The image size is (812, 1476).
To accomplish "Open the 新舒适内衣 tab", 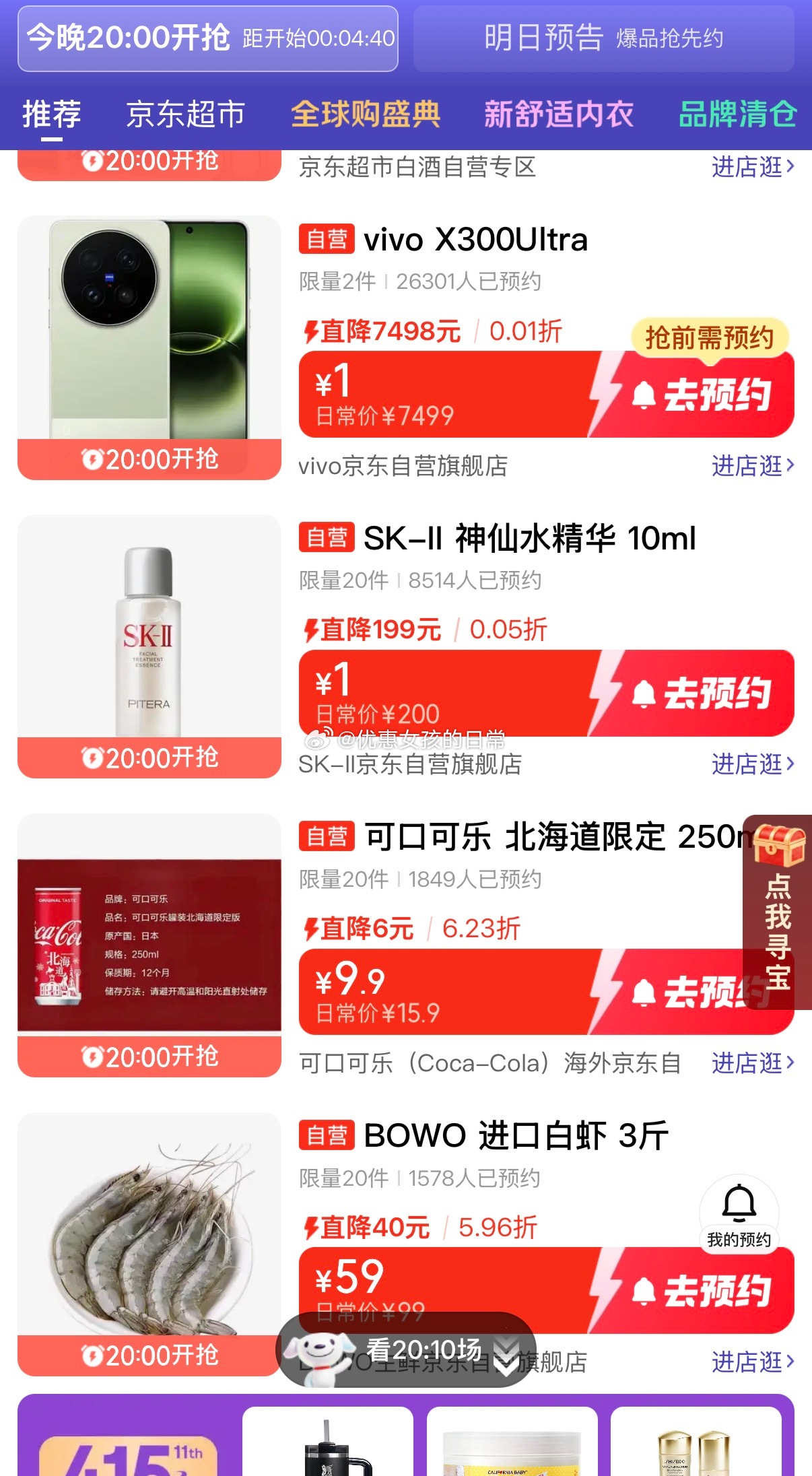I will pos(559,114).
